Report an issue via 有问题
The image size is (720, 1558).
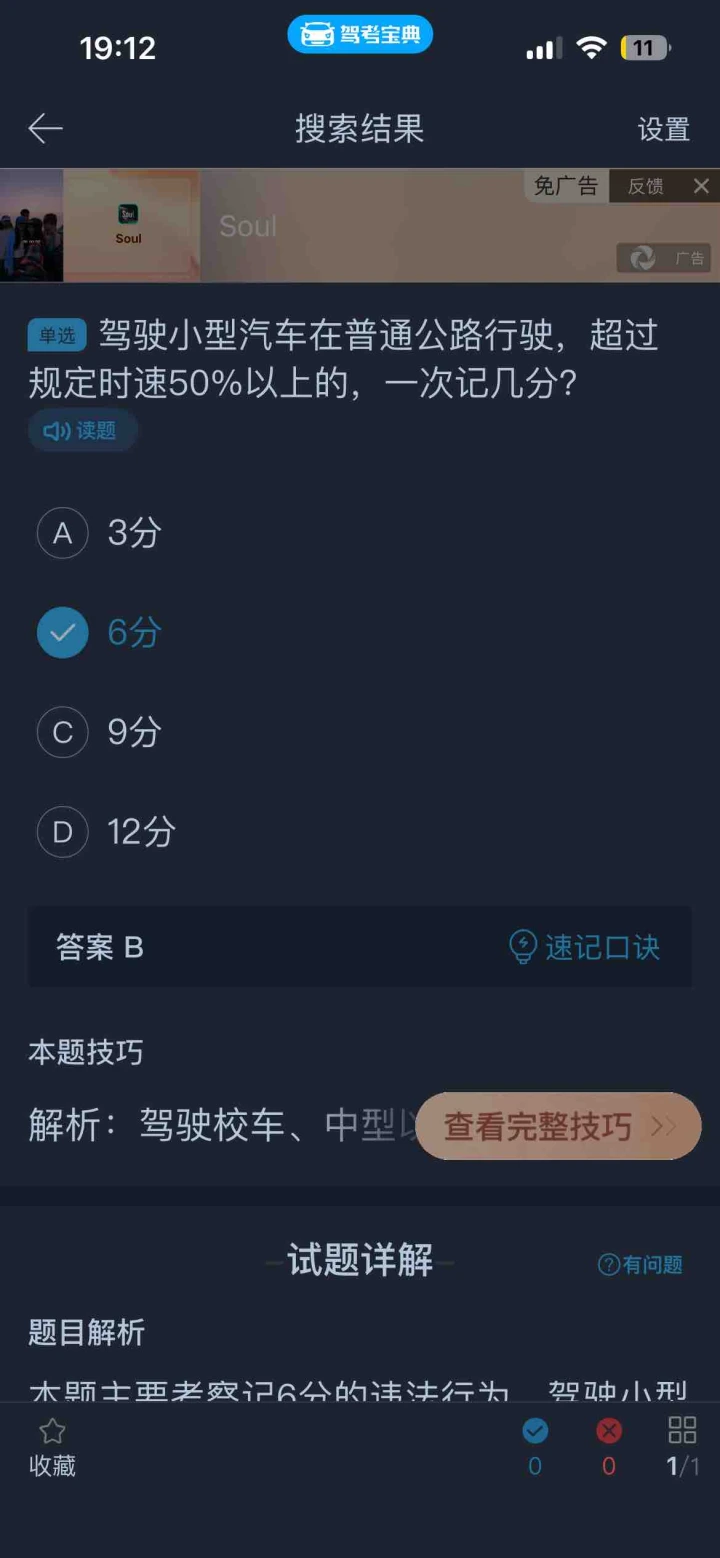click(x=640, y=1265)
